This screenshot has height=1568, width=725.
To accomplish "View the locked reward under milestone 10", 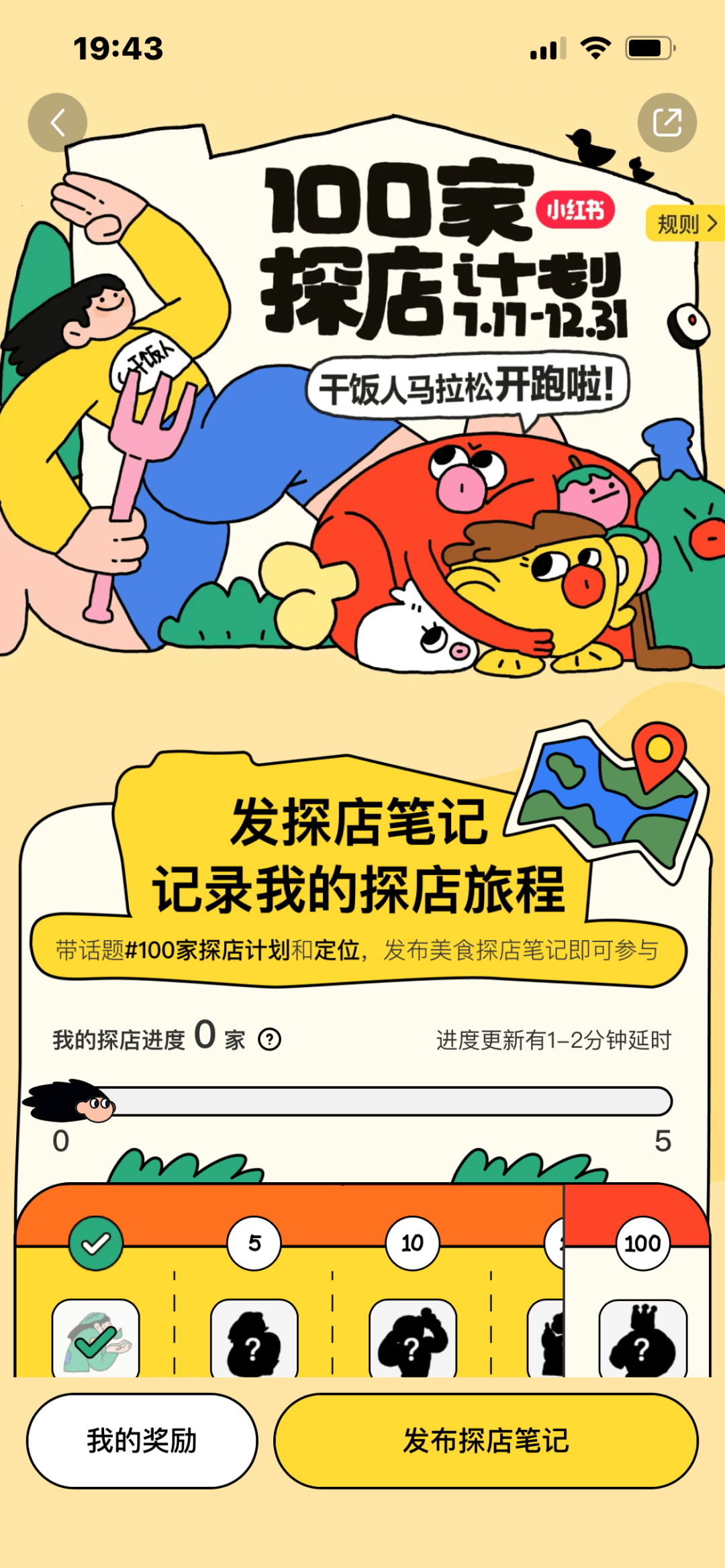I will [412, 1340].
